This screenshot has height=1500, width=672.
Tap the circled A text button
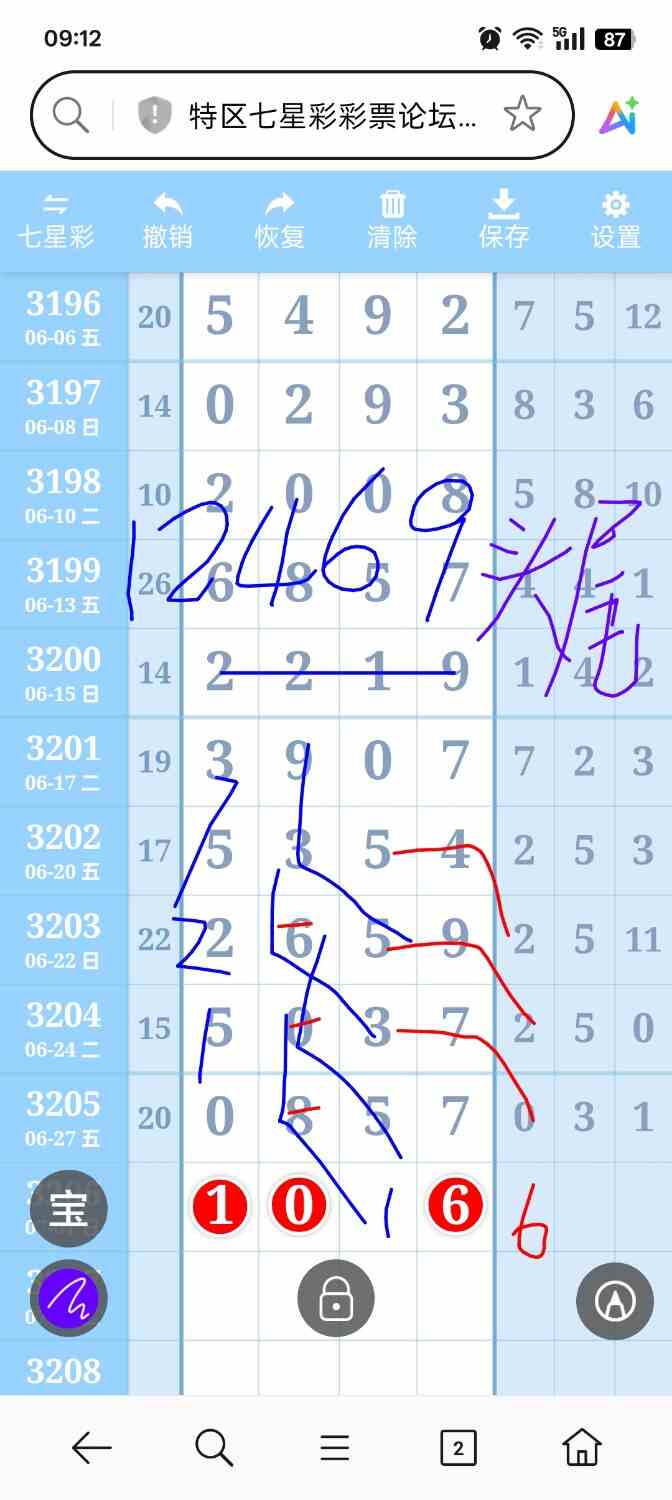614,1300
